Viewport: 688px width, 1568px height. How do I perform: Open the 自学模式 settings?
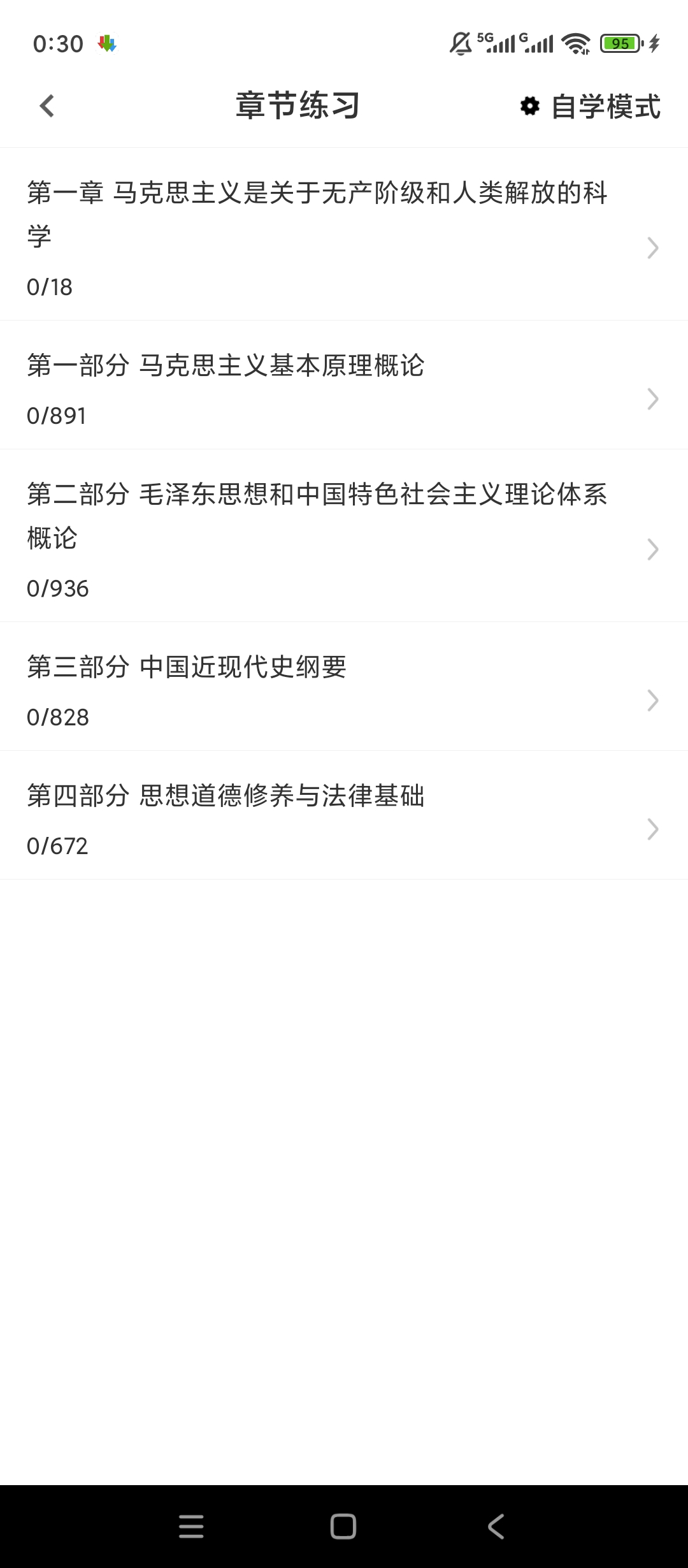pyautogui.click(x=590, y=106)
